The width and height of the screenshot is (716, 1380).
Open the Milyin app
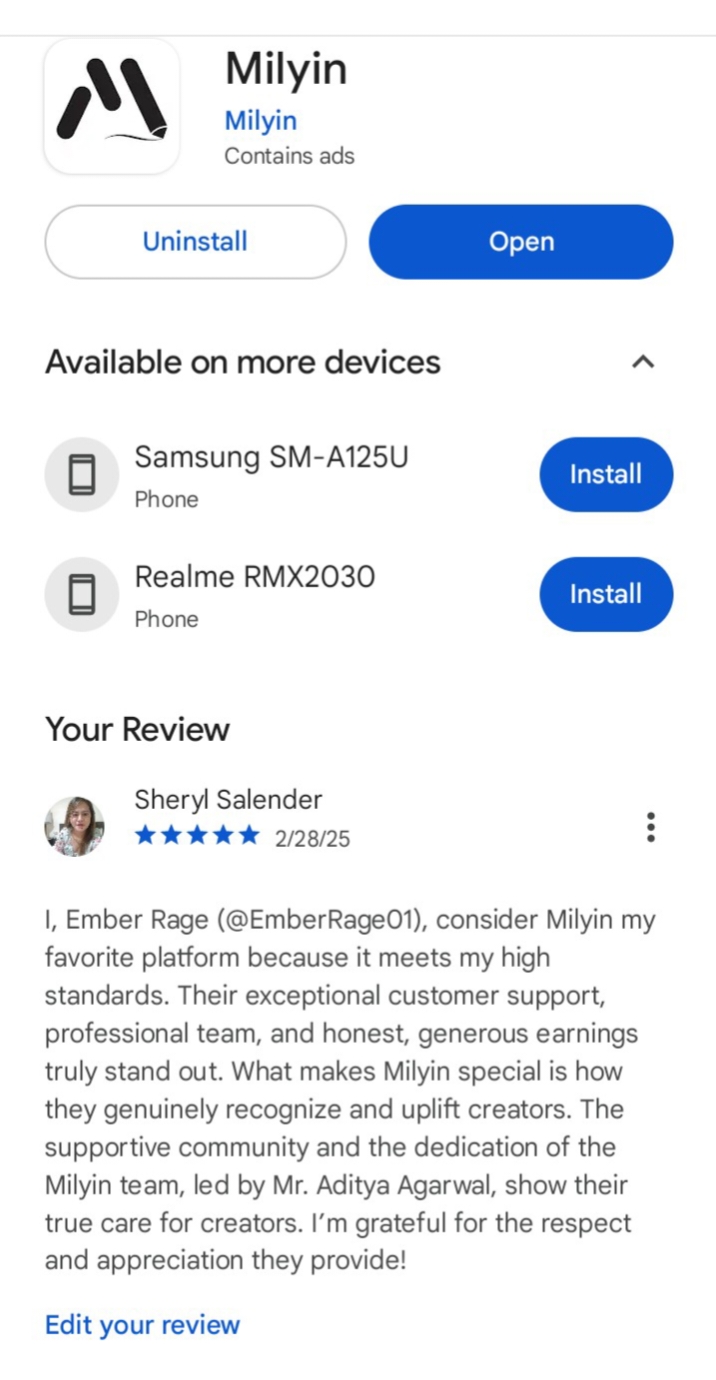521,242
